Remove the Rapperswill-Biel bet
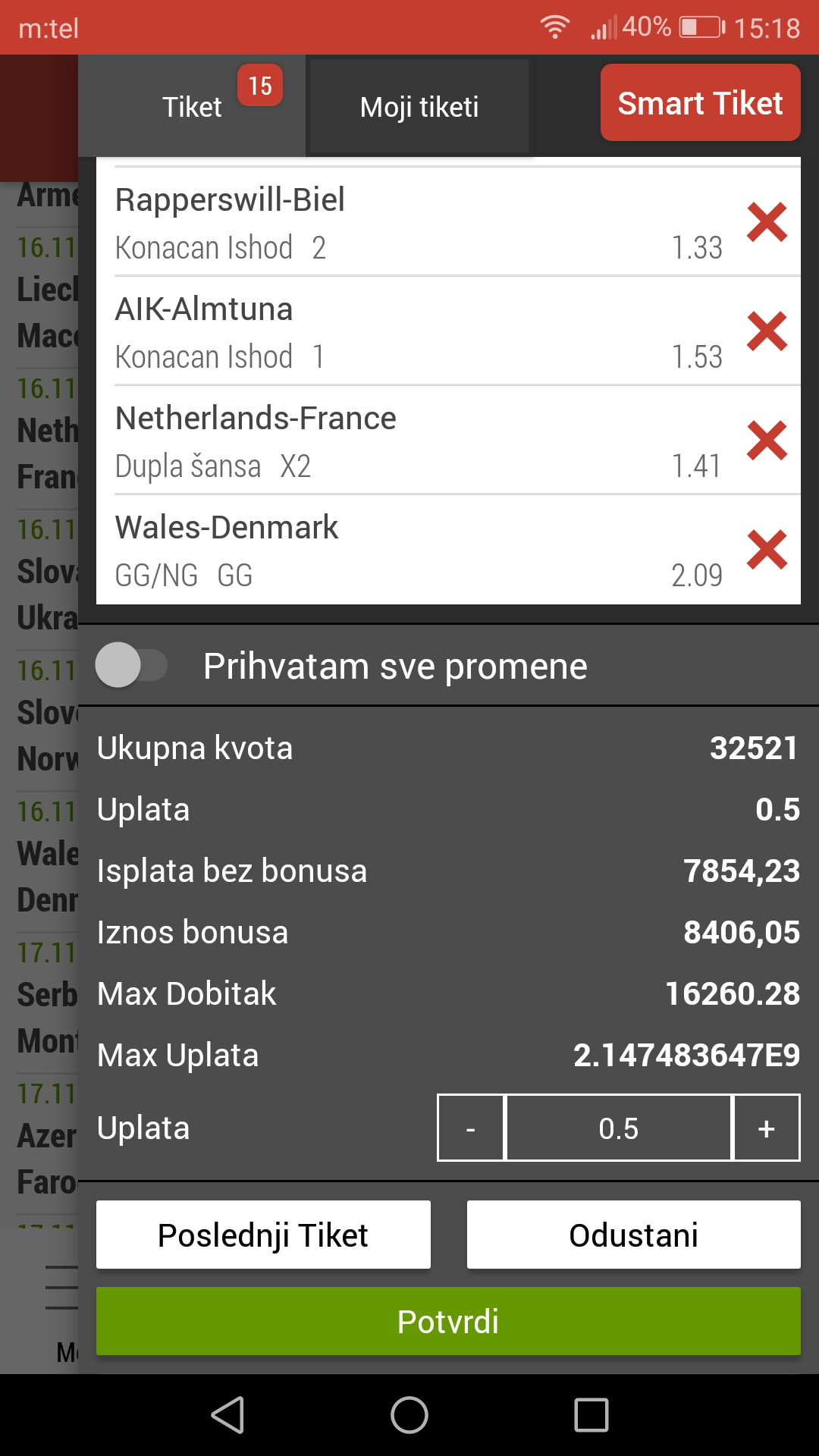The width and height of the screenshot is (819, 1456). pos(767,222)
